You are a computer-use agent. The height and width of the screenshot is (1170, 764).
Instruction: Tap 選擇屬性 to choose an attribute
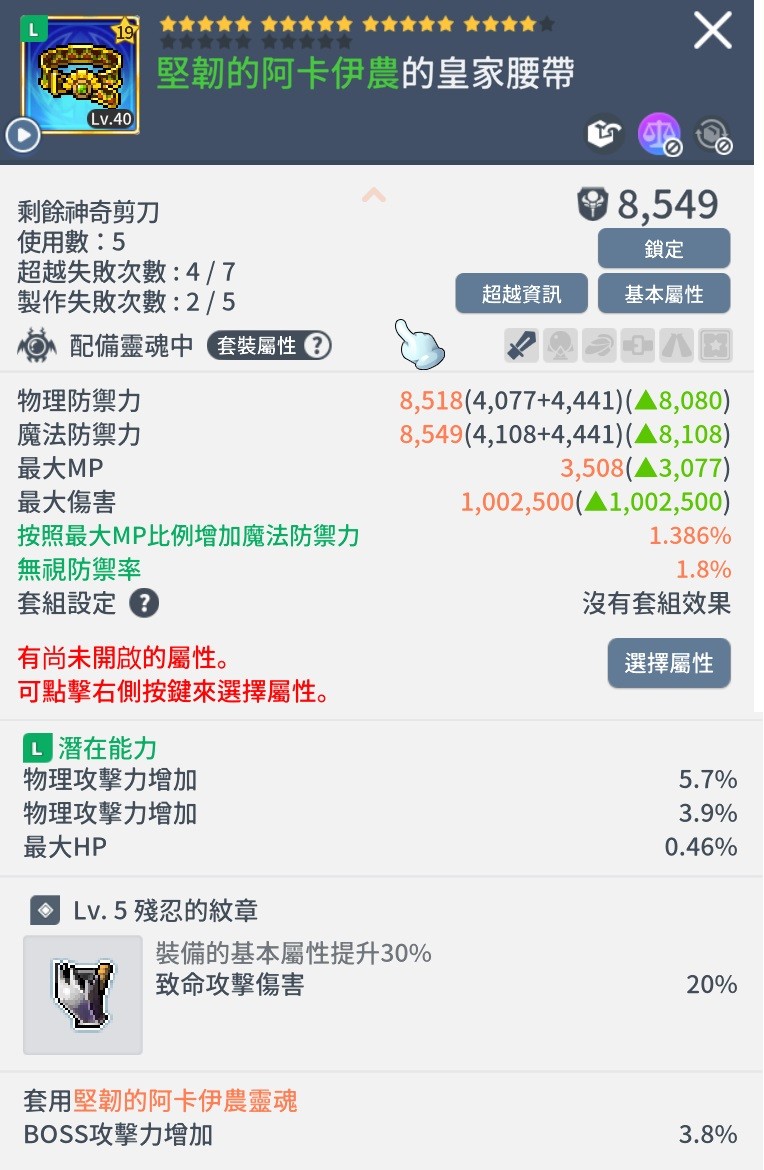(x=668, y=663)
